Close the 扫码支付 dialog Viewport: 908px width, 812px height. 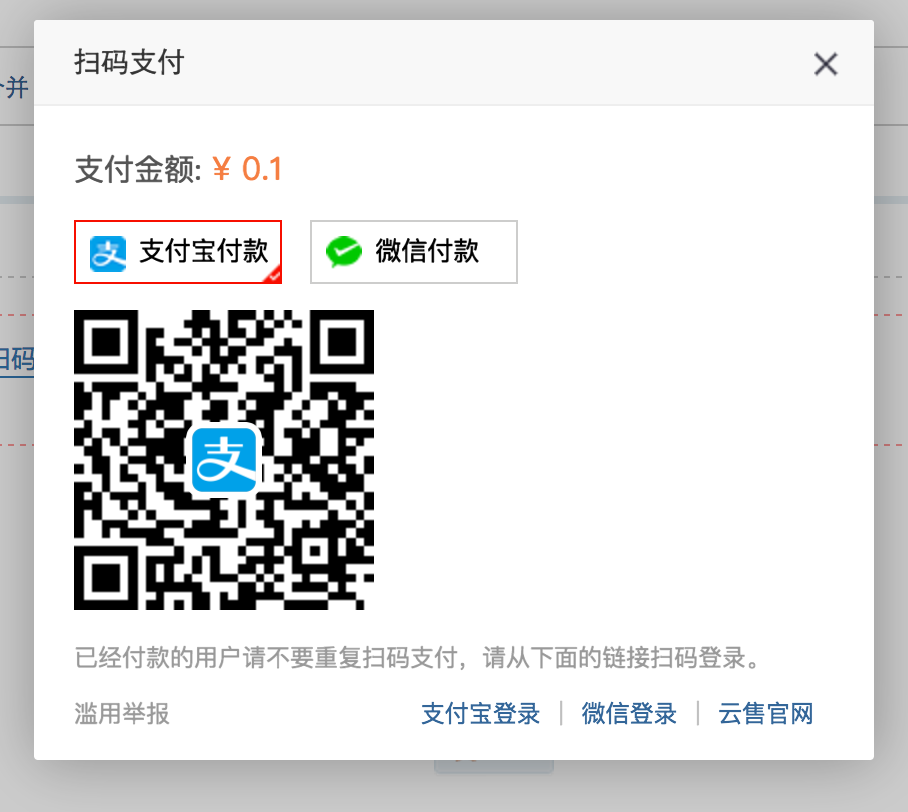coord(825,65)
